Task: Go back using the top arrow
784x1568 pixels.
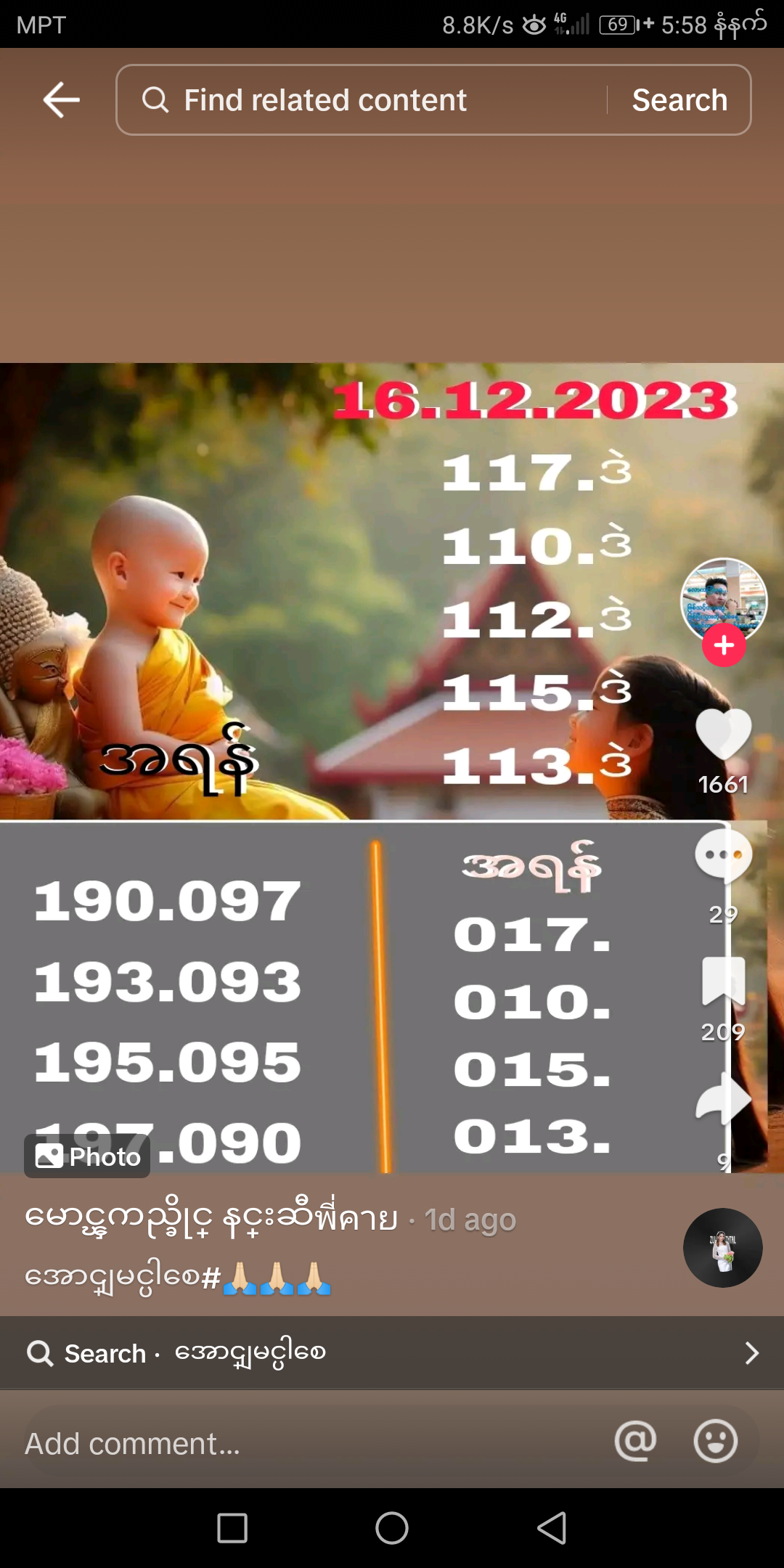Action: (61, 99)
